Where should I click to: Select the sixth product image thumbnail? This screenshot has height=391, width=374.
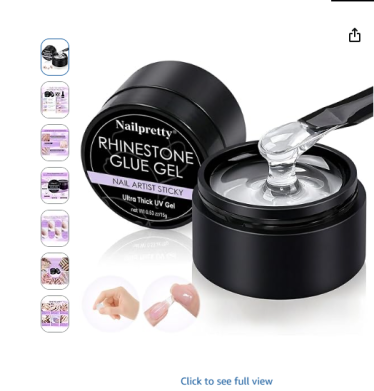[55, 271]
